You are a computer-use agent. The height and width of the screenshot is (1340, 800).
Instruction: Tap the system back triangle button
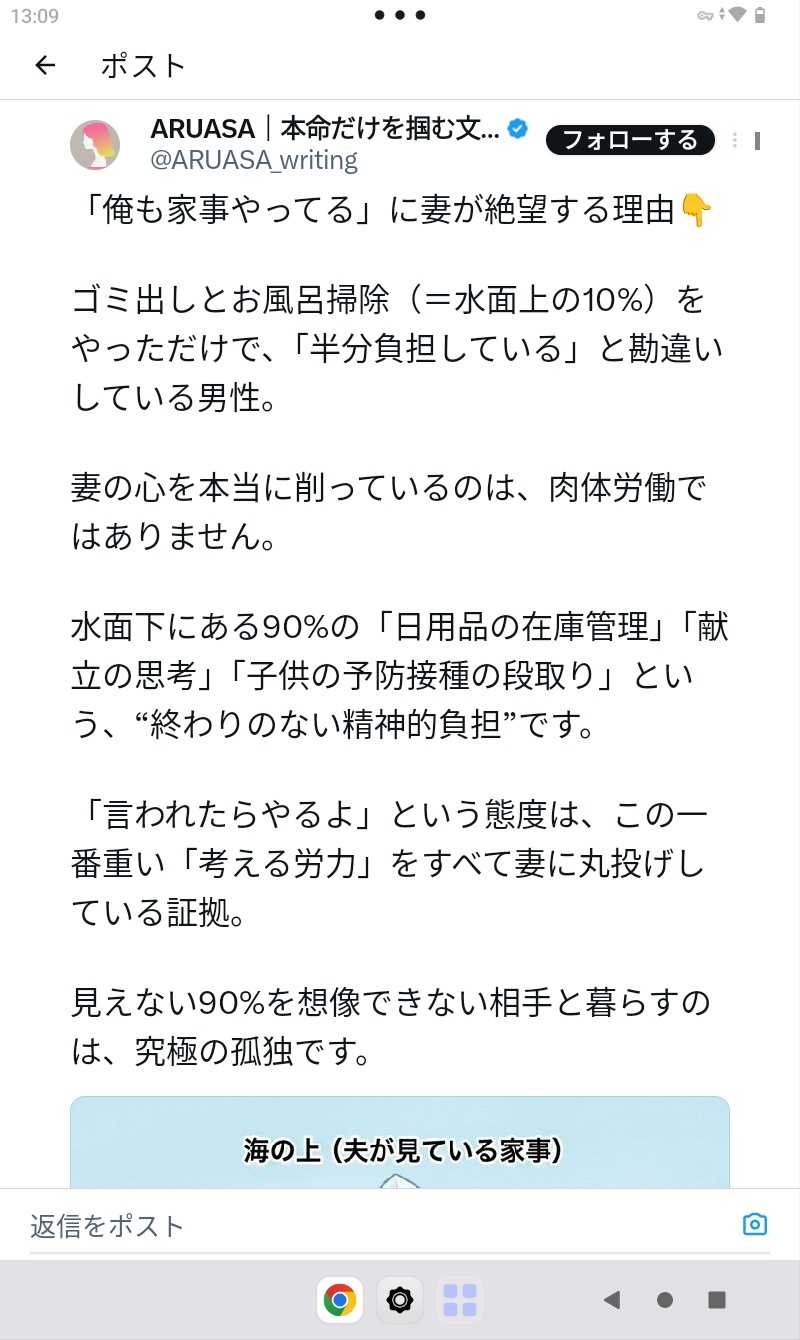click(612, 1300)
